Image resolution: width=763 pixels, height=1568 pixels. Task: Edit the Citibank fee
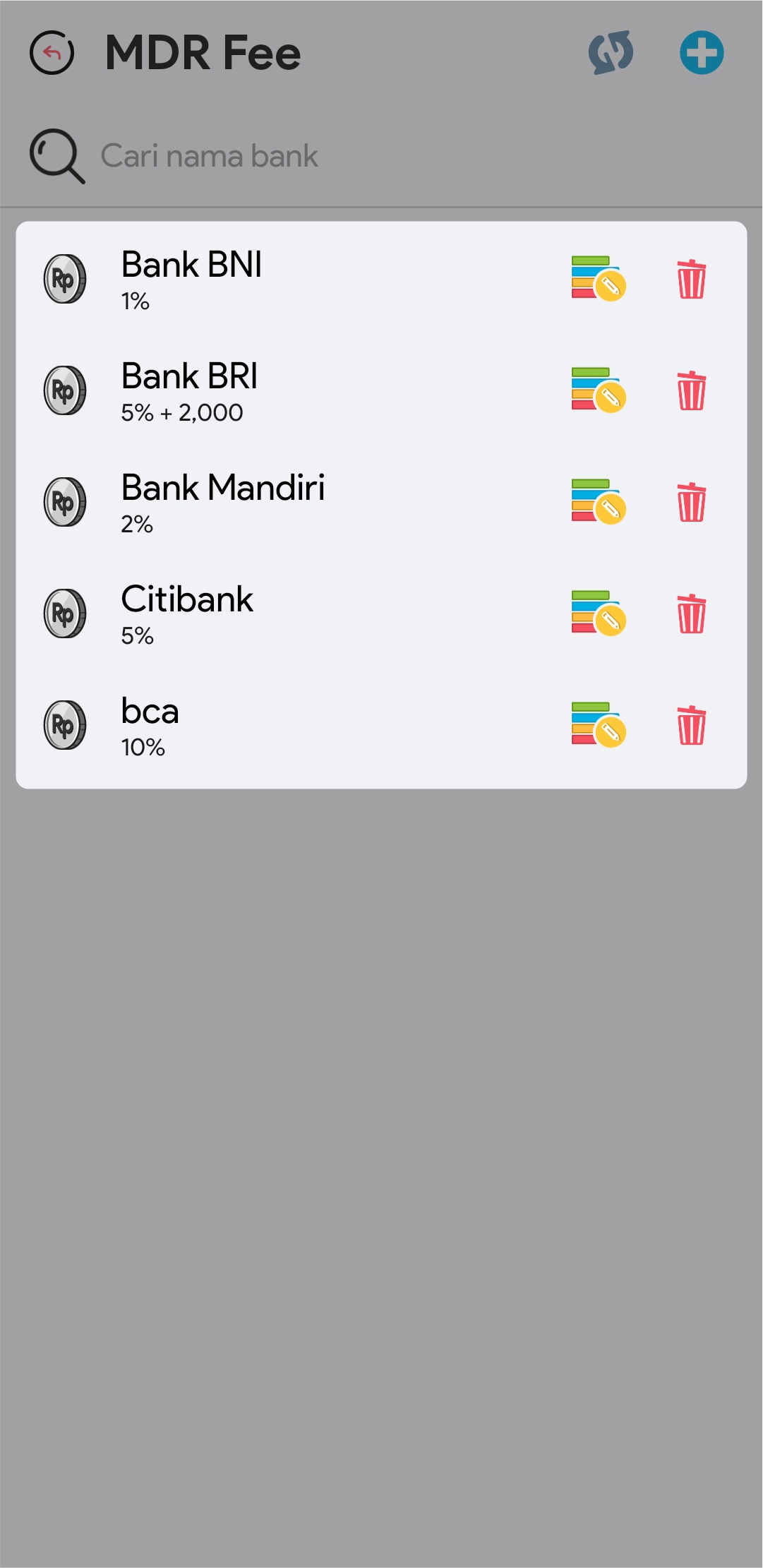598,613
